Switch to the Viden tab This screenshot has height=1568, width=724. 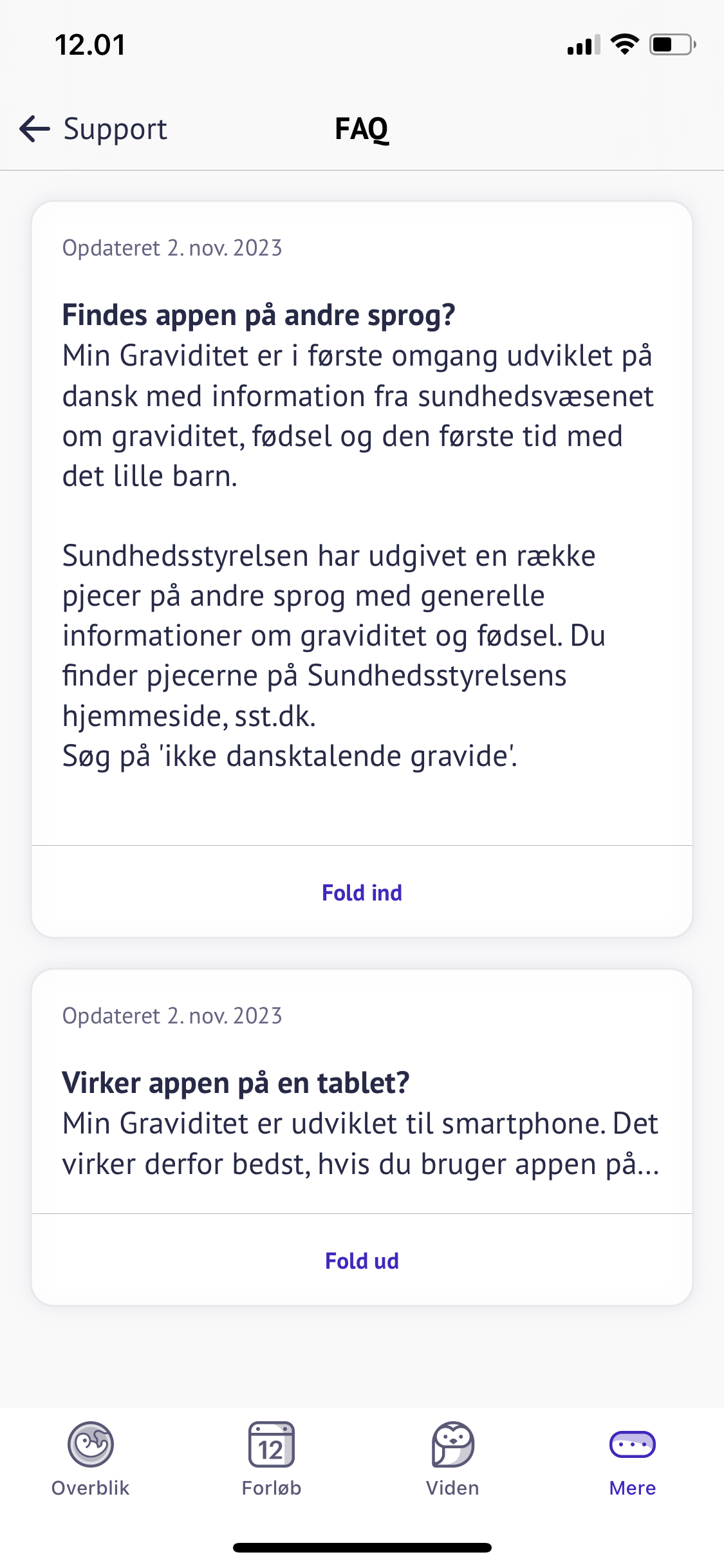(x=452, y=1459)
